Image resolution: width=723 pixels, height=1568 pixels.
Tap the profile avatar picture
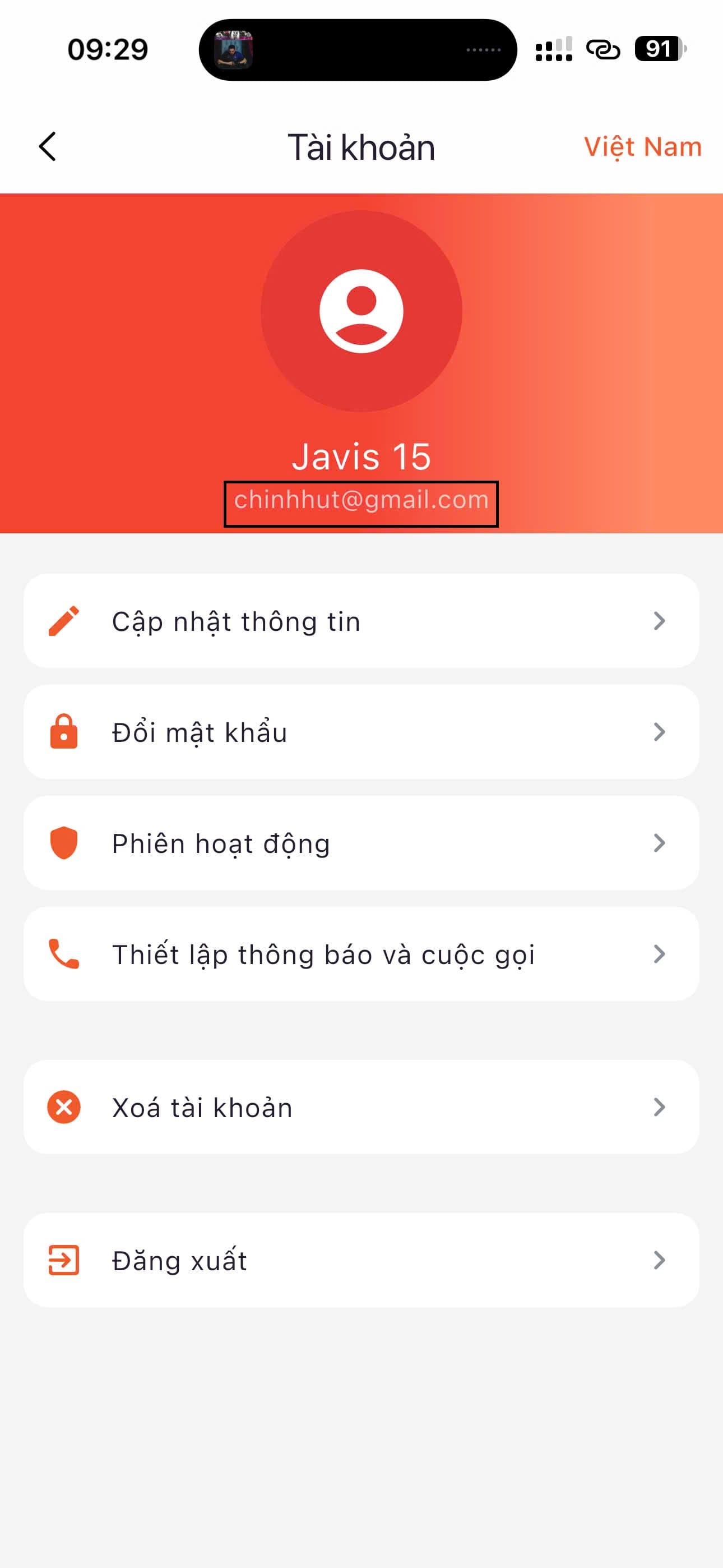(361, 311)
